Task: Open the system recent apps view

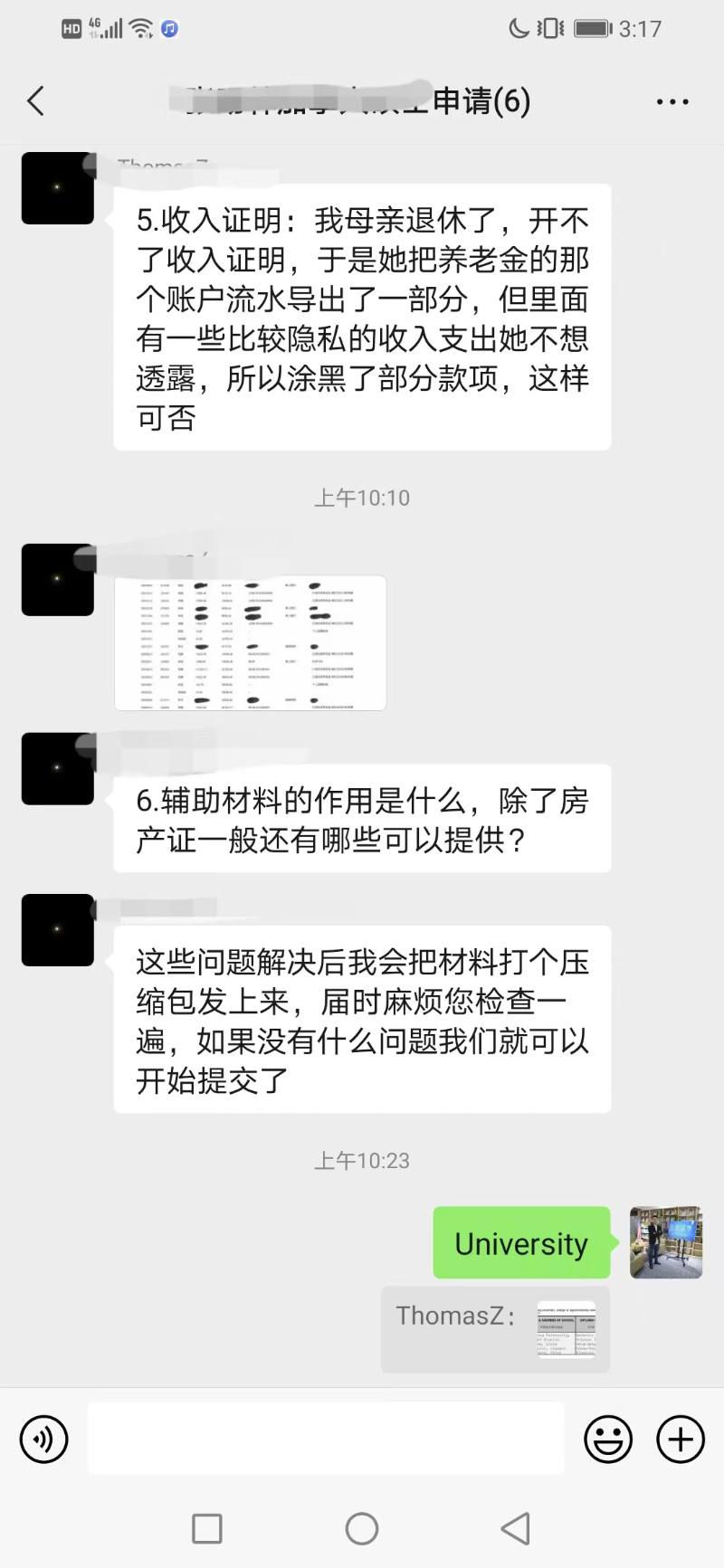Action: [207, 1529]
